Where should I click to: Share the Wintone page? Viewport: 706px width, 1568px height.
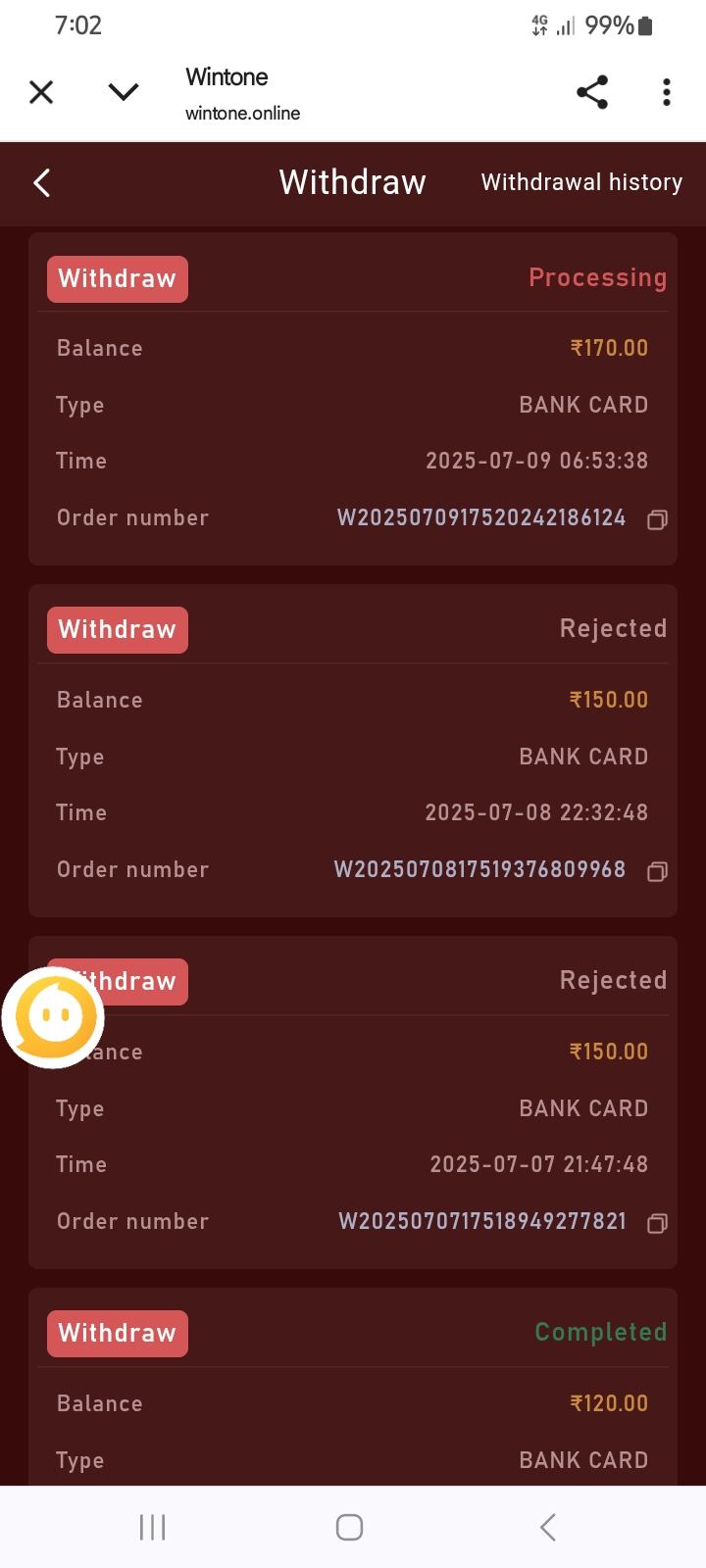[x=592, y=92]
